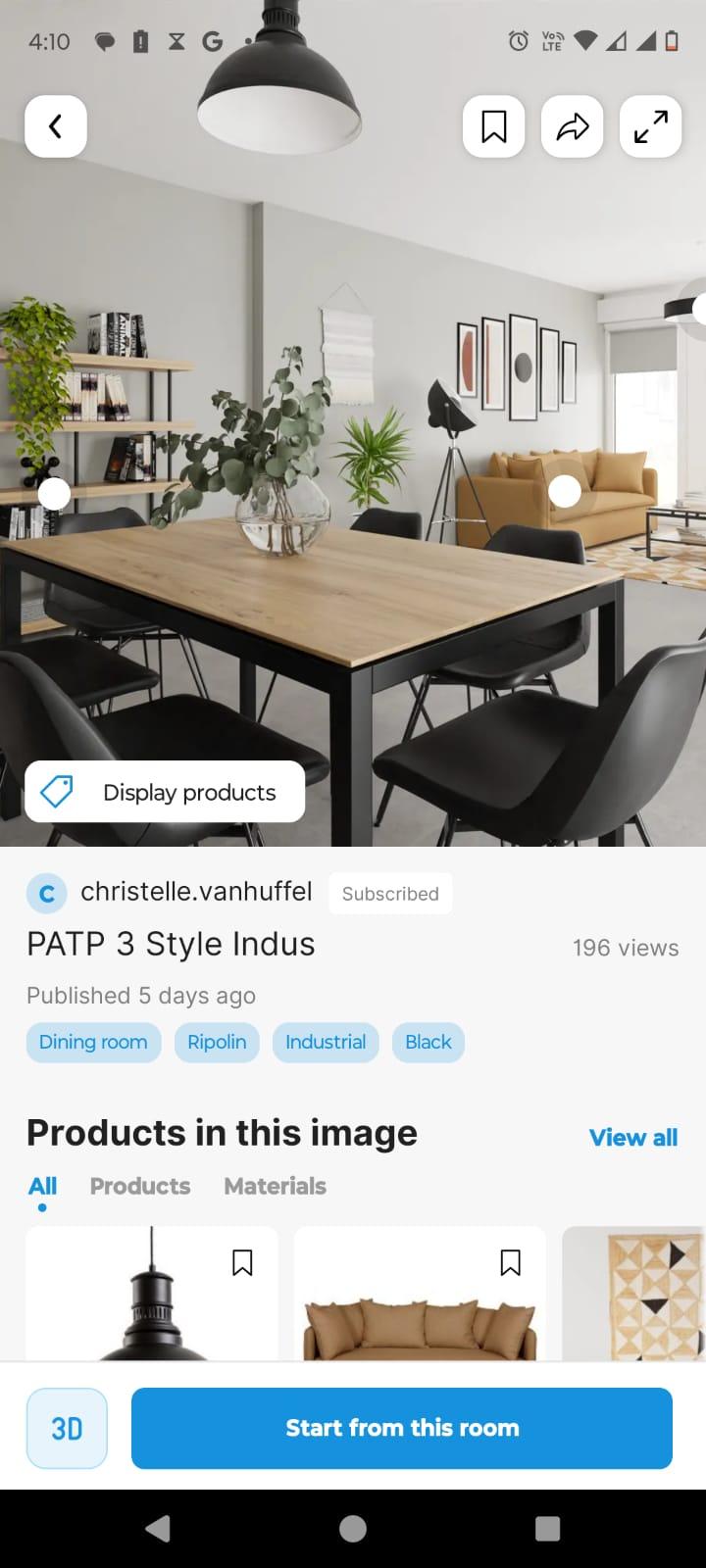Show the right product hotspot on the sofa

(565, 492)
